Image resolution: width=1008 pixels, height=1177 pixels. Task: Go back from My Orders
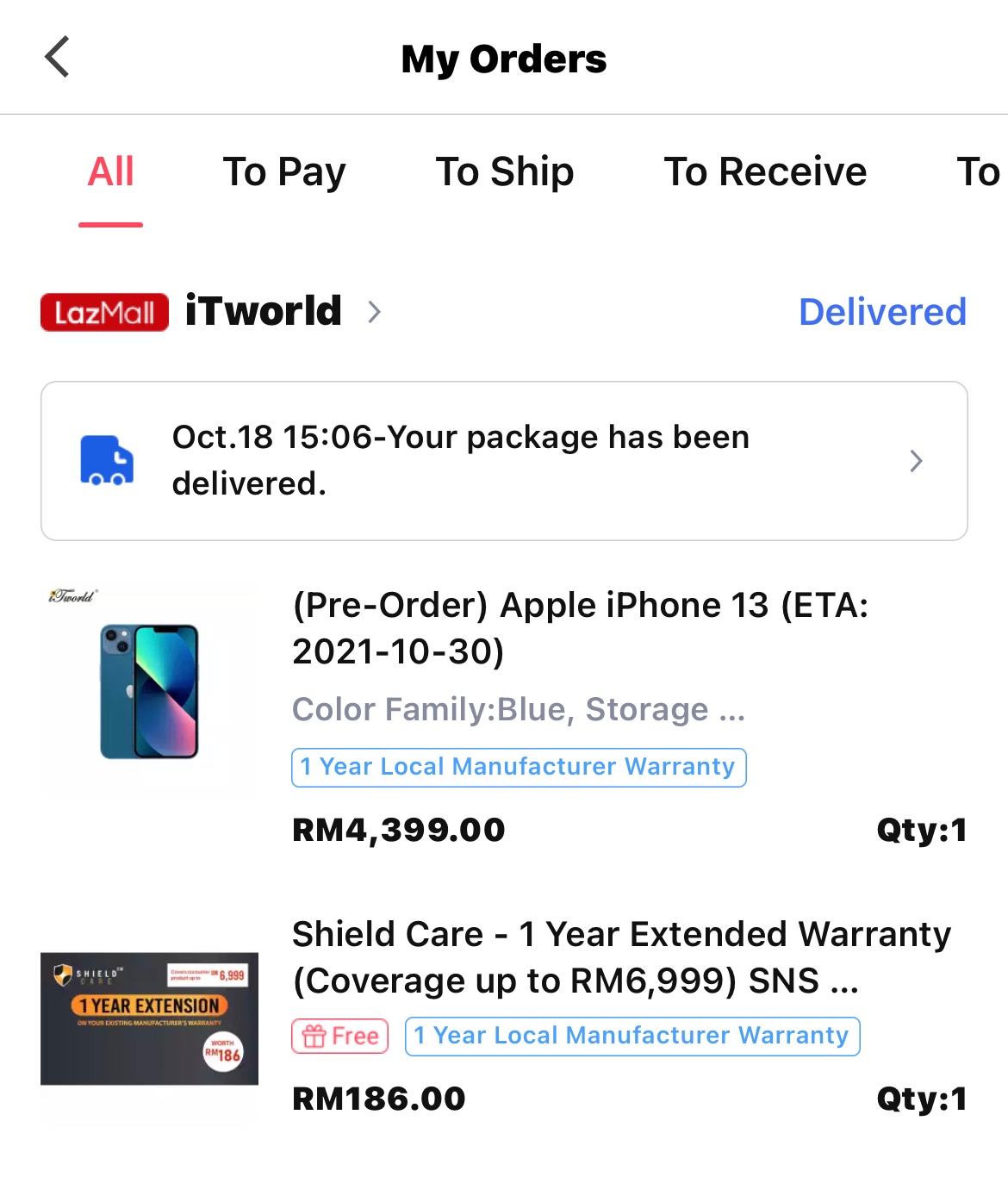[x=57, y=58]
